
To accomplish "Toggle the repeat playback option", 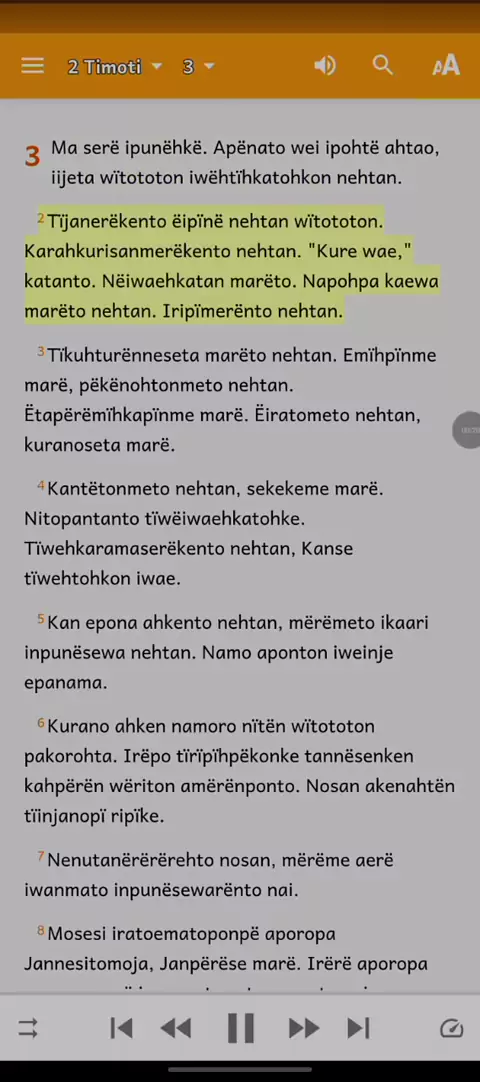I will click(28, 1029).
